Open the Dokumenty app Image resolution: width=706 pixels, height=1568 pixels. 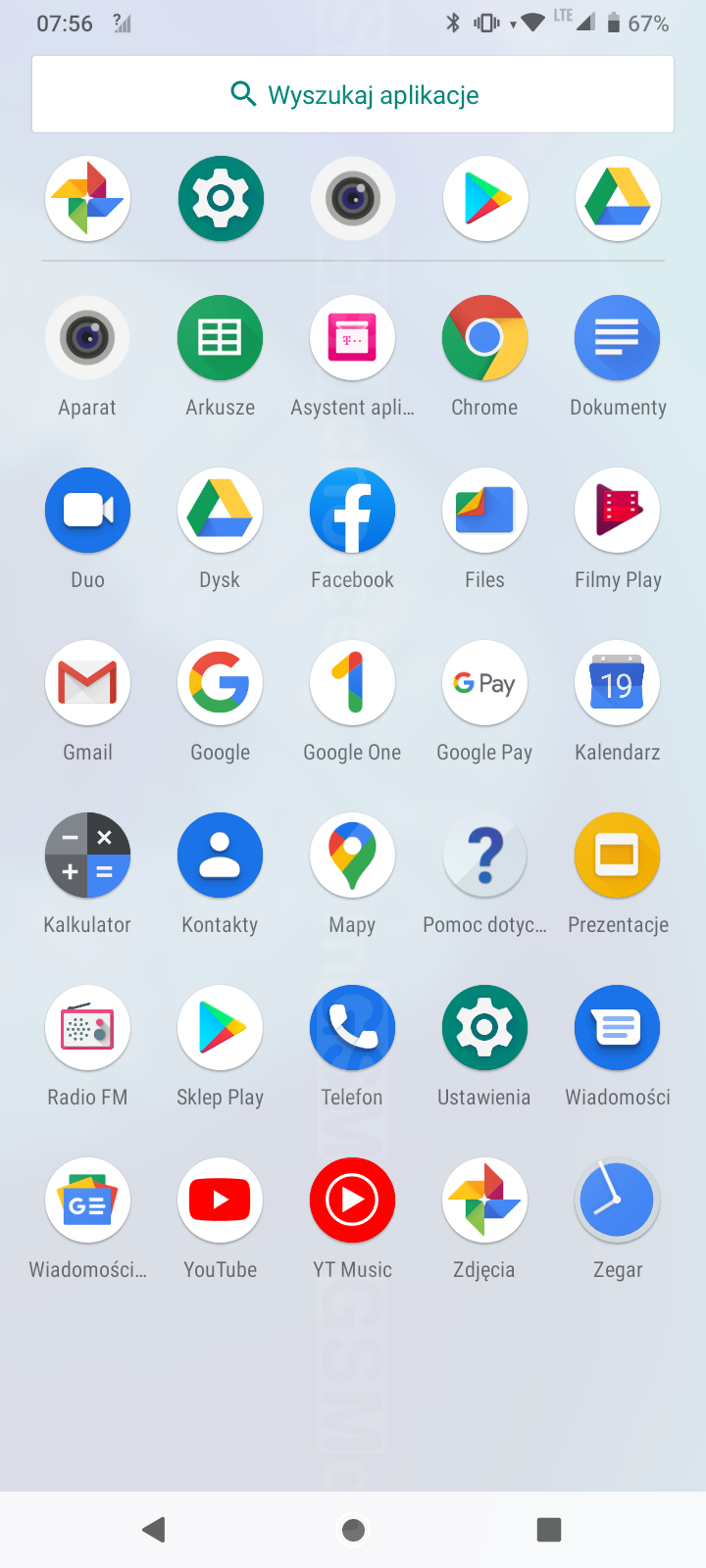(617, 338)
